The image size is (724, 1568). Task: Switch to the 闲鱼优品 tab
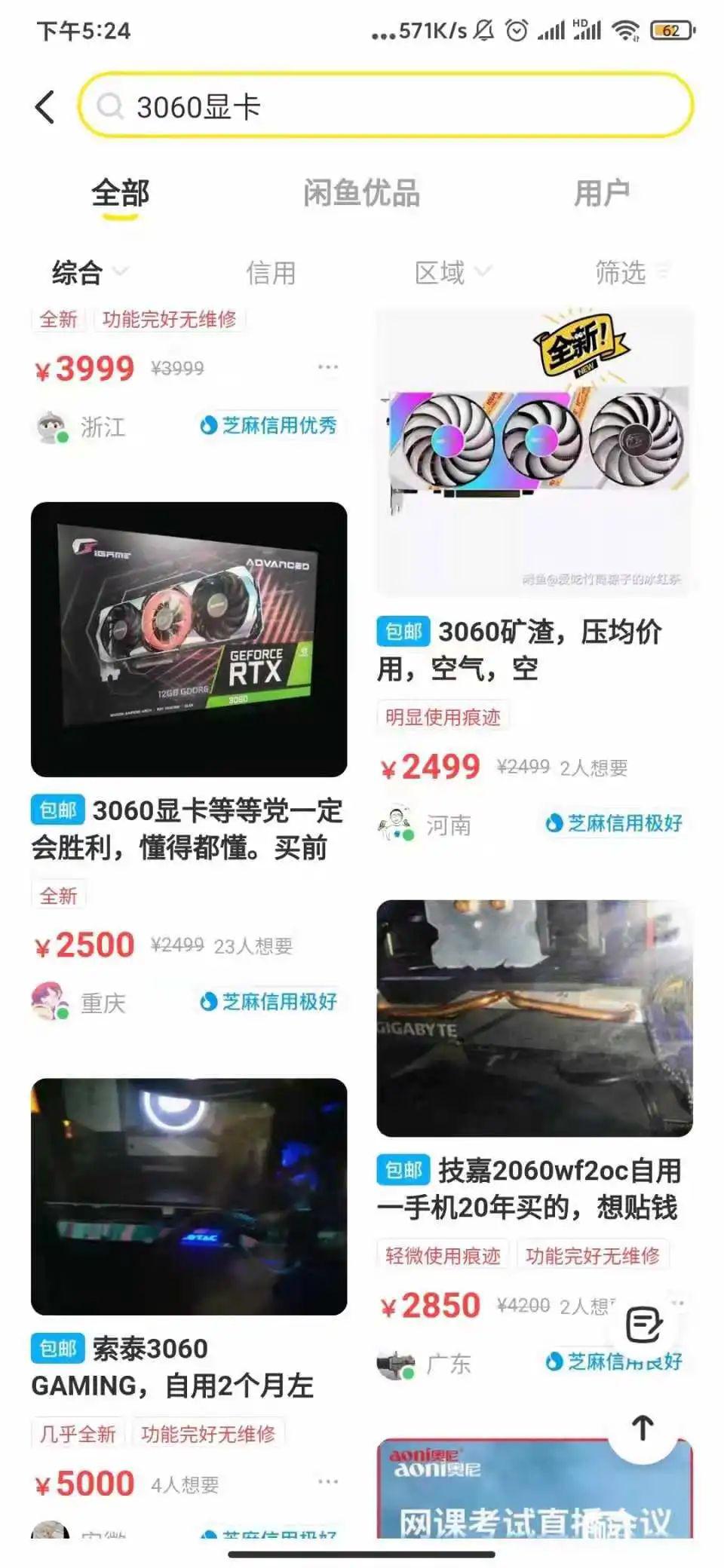point(361,194)
